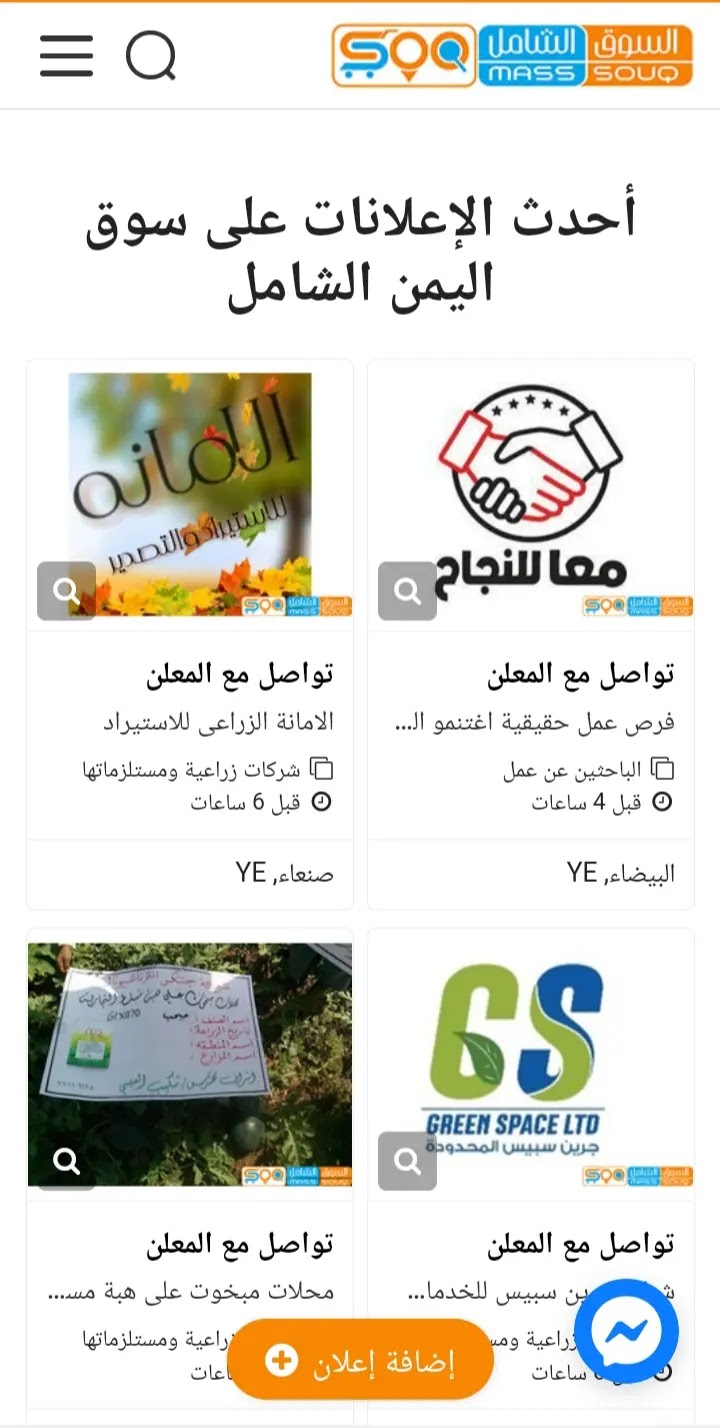
Task: Add a new ad with إضافة إعلان
Action: [x=361, y=1360]
